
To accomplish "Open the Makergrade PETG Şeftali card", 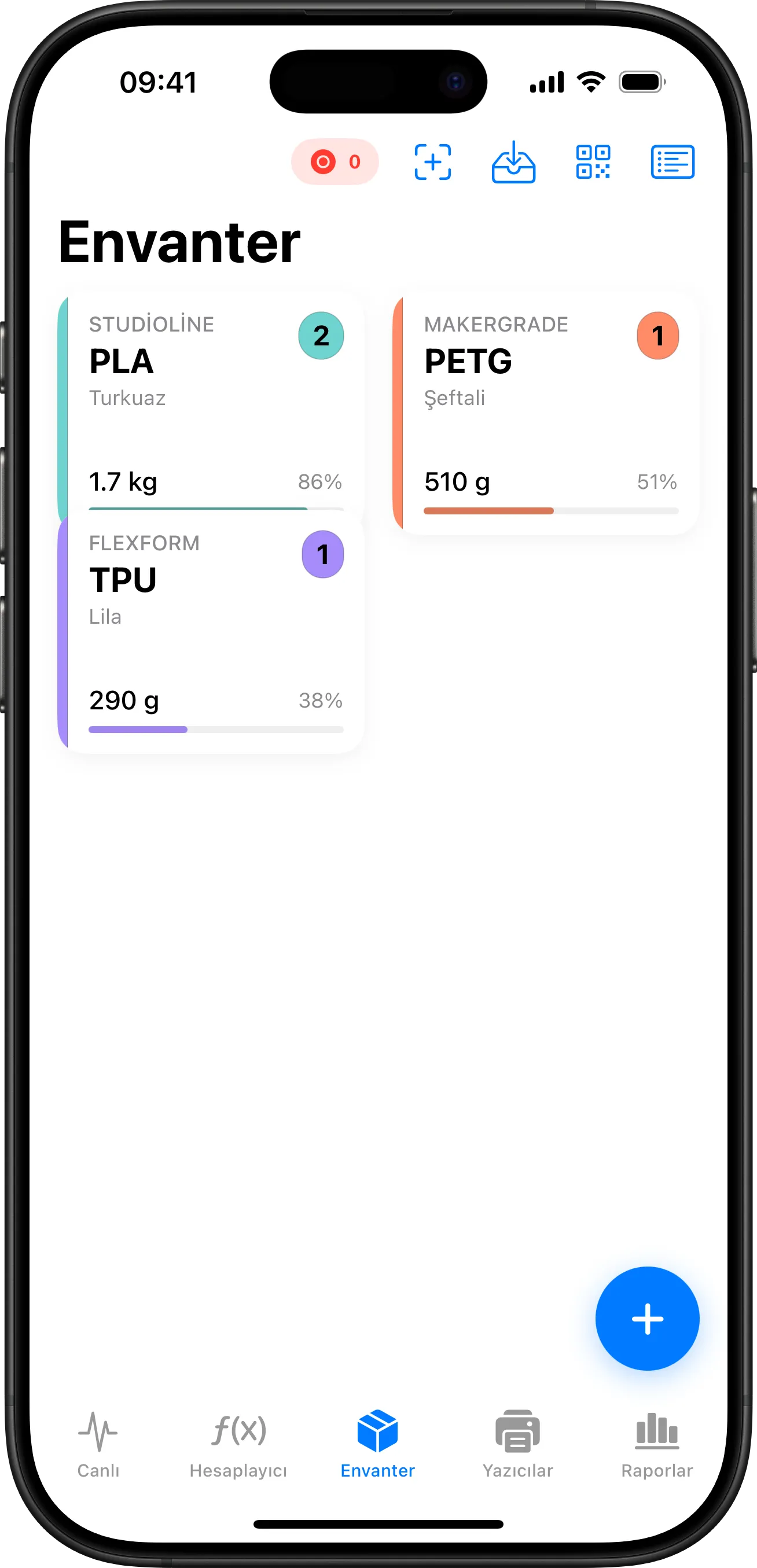I will tap(546, 414).
